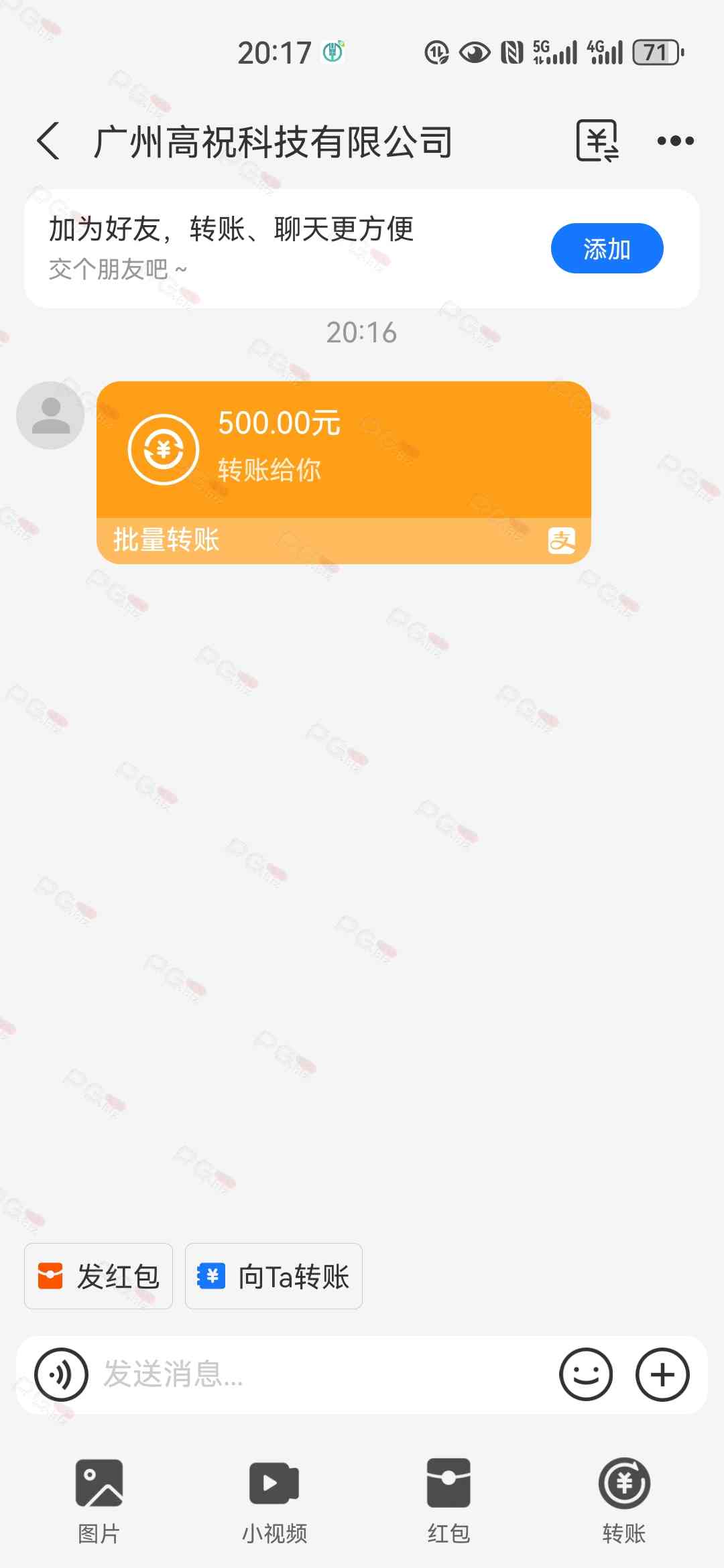This screenshot has height=1568, width=724.
Task: Open the emoji picker
Action: pyautogui.click(x=586, y=1375)
